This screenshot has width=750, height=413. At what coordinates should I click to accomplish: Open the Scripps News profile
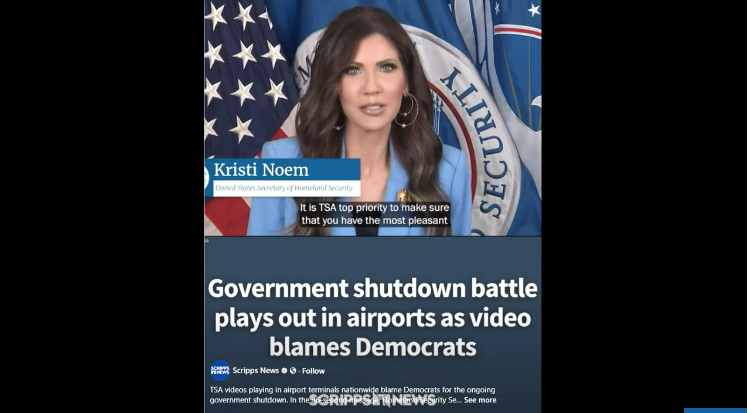pyautogui.click(x=256, y=370)
